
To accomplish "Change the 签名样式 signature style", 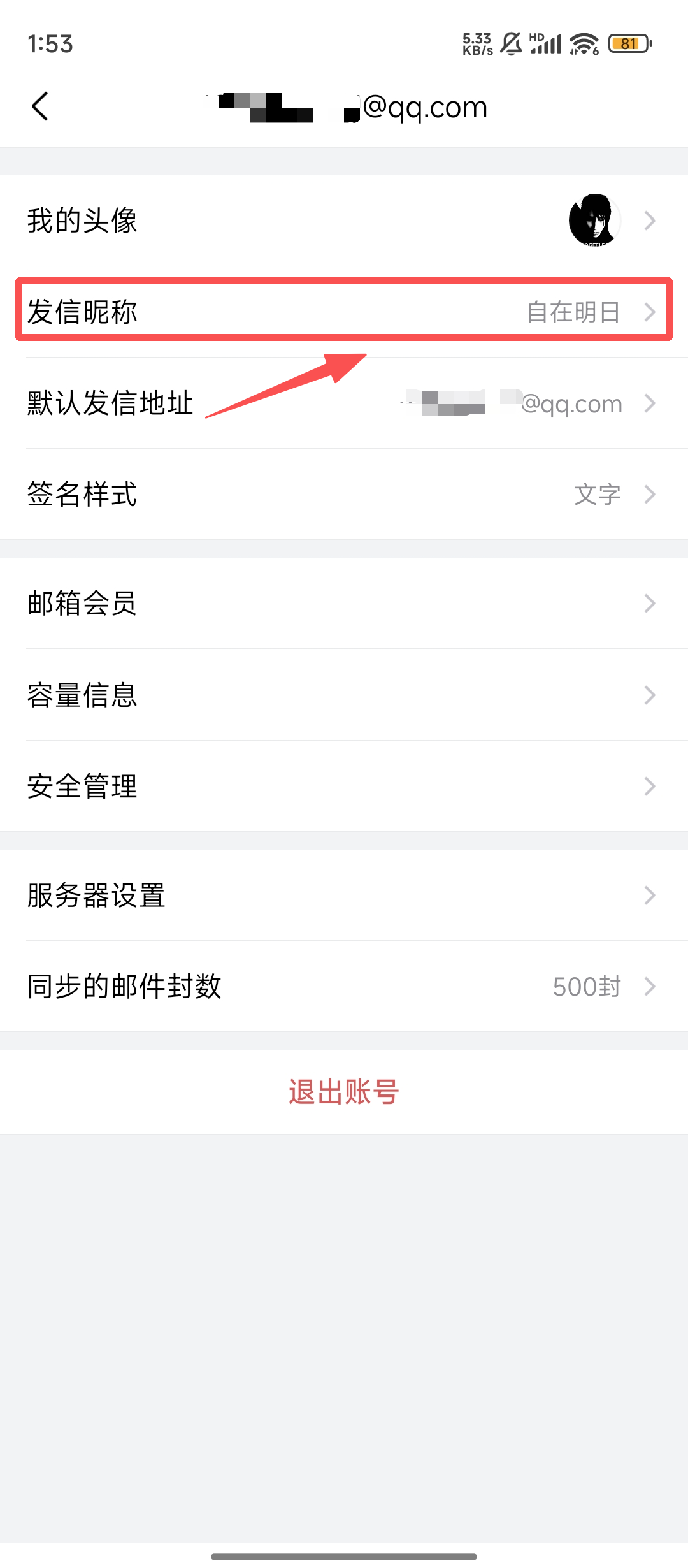I will [344, 494].
